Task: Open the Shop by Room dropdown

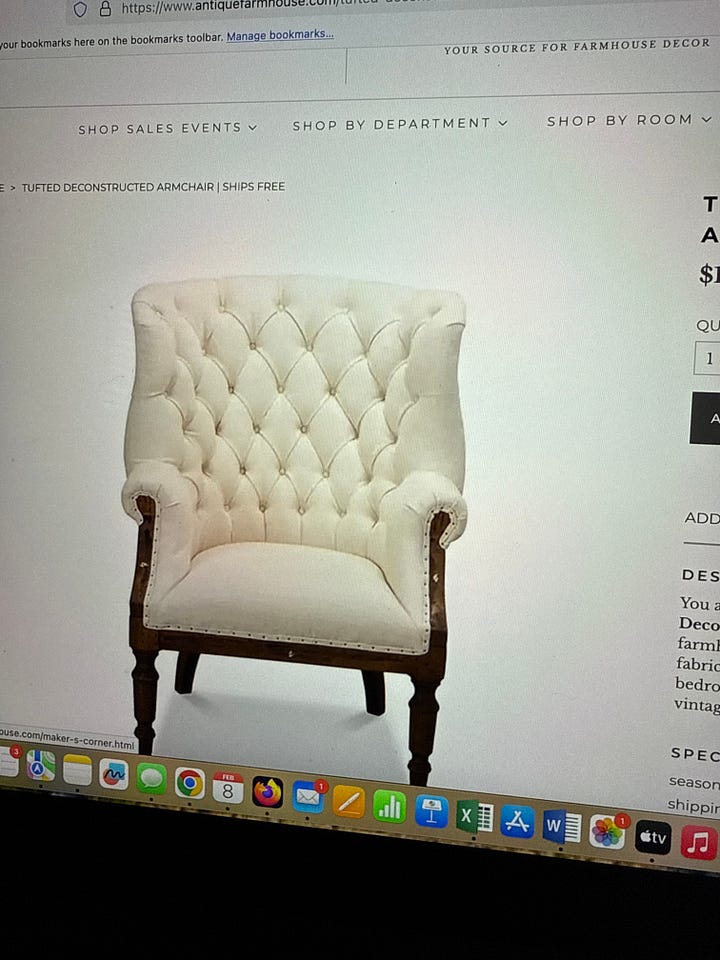Action: 629,120
